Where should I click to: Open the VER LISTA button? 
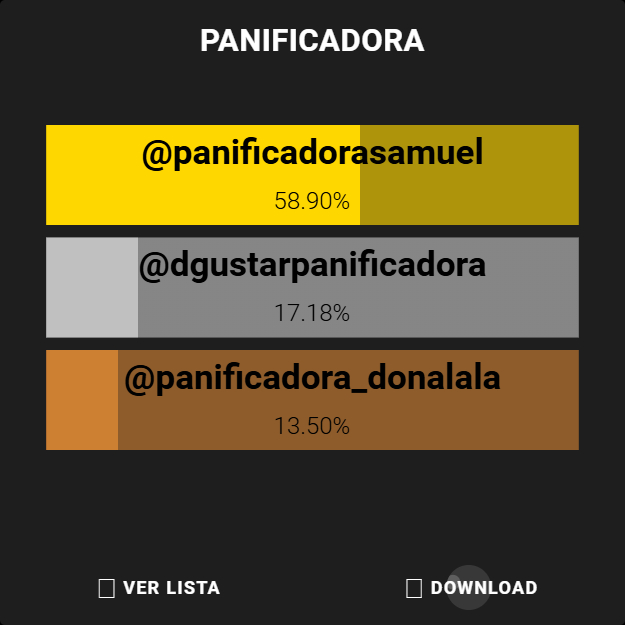click(160, 588)
